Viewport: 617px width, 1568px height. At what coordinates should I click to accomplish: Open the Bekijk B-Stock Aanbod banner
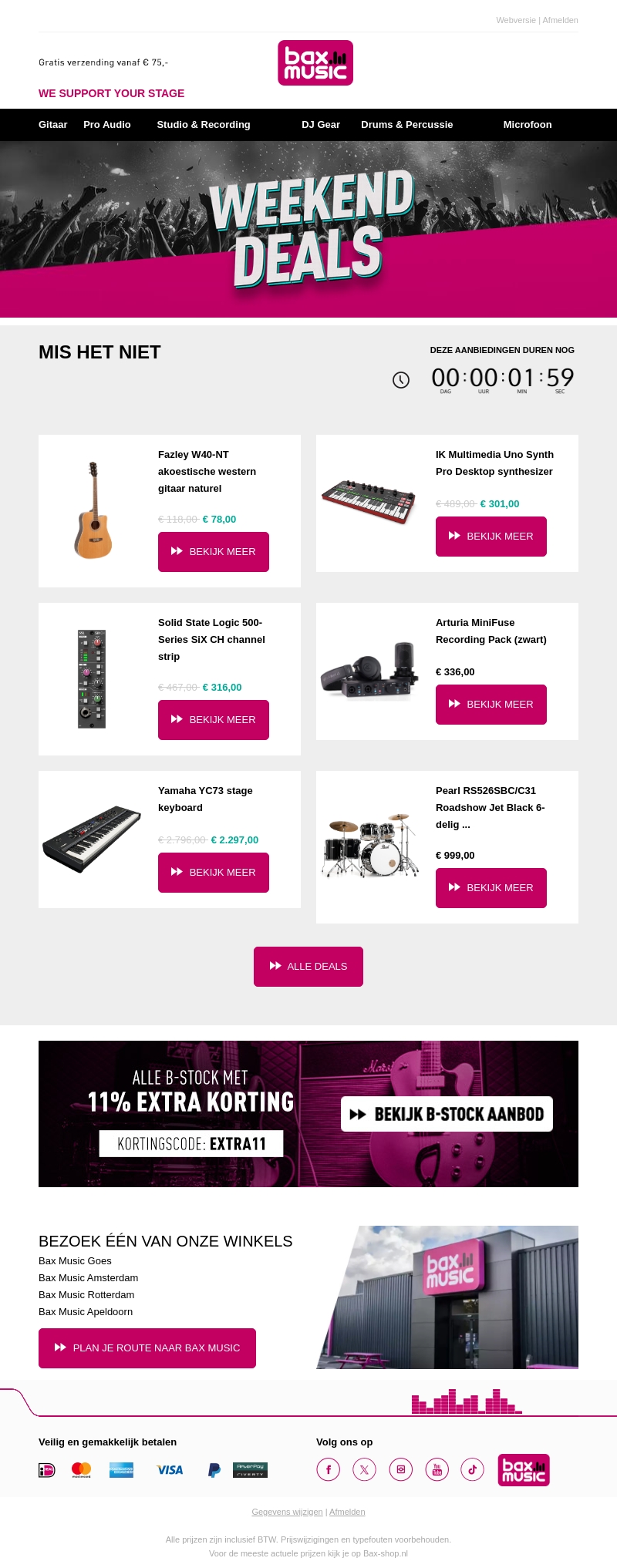click(447, 1114)
